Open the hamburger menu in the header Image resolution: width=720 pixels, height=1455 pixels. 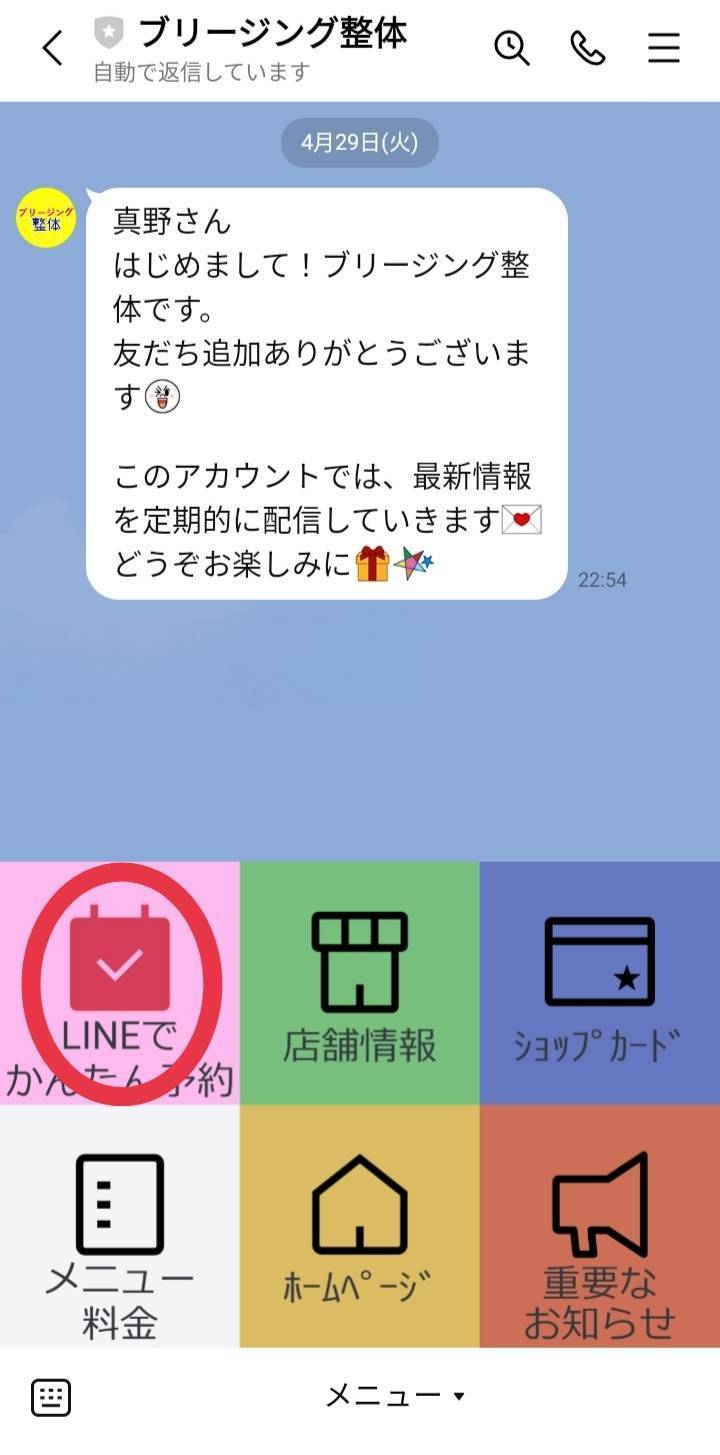point(664,48)
